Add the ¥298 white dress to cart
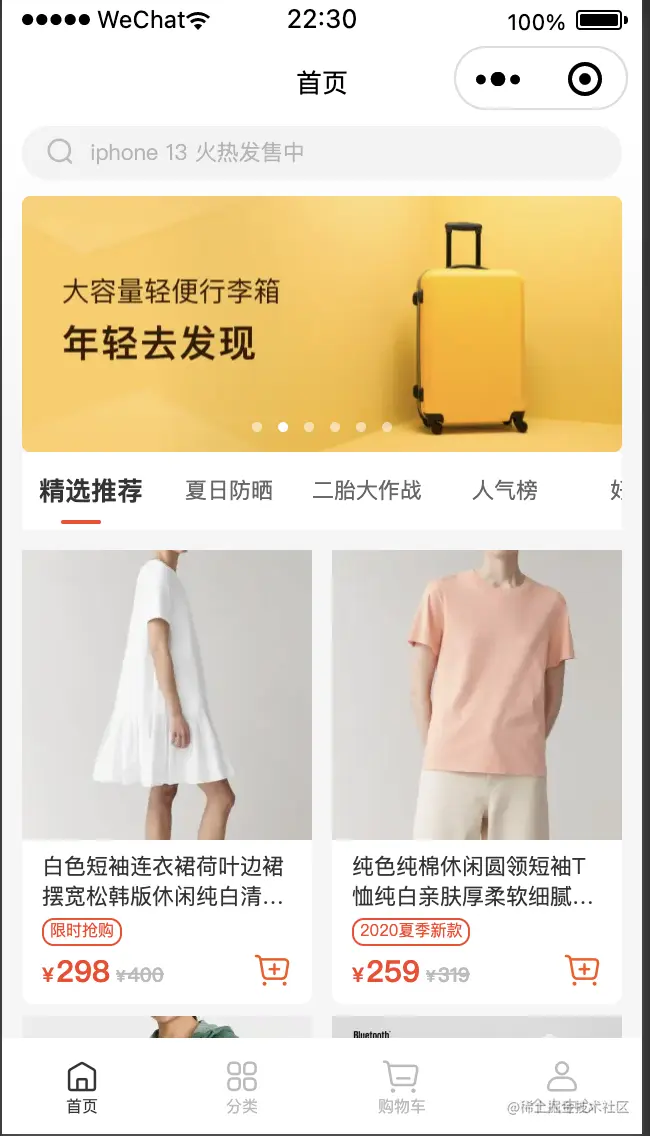The width and height of the screenshot is (650, 1136). (x=272, y=970)
